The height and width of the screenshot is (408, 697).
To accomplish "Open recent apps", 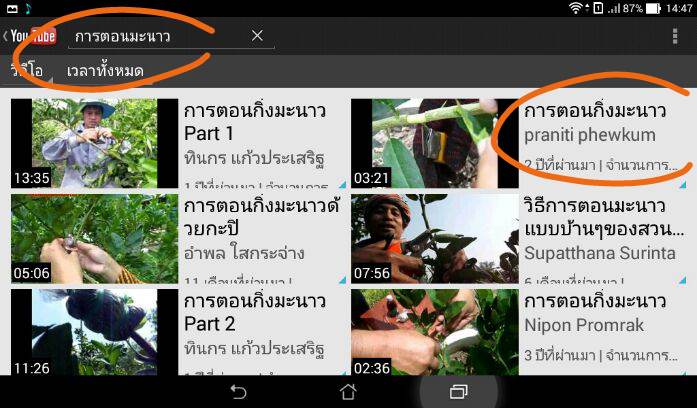I will pos(459,391).
